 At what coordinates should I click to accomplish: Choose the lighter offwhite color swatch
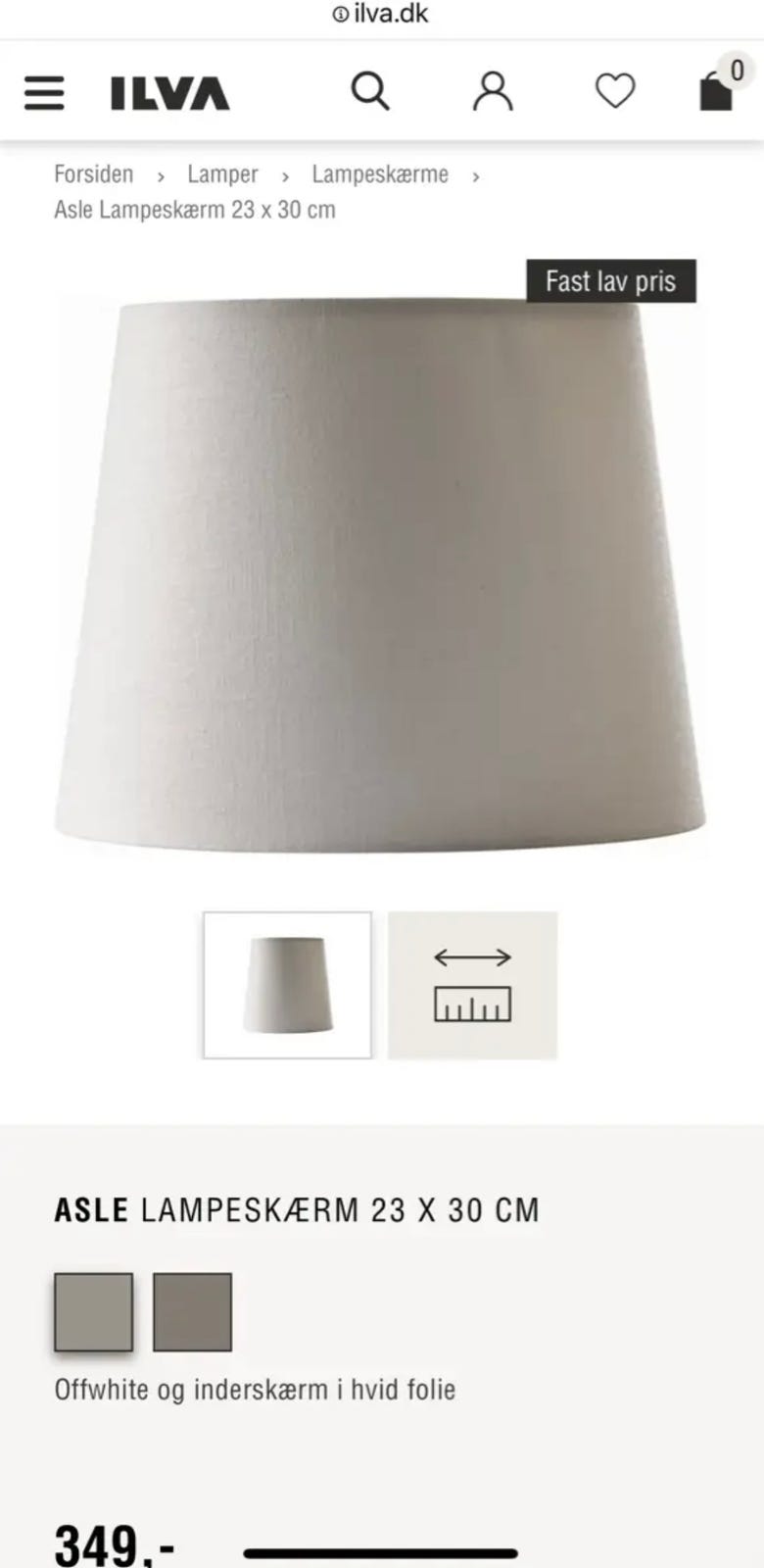(x=93, y=1312)
